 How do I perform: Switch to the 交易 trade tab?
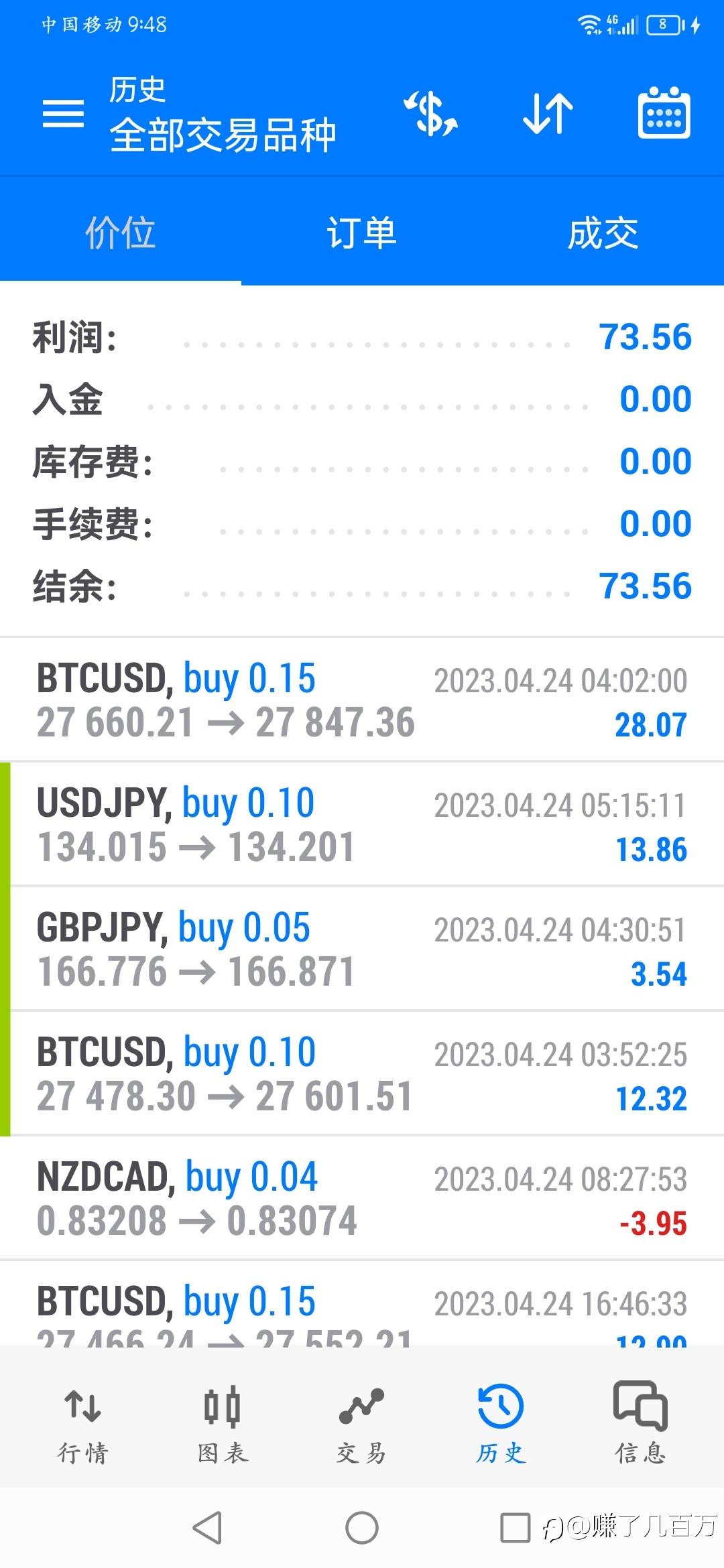click(x=361, y=1424)
